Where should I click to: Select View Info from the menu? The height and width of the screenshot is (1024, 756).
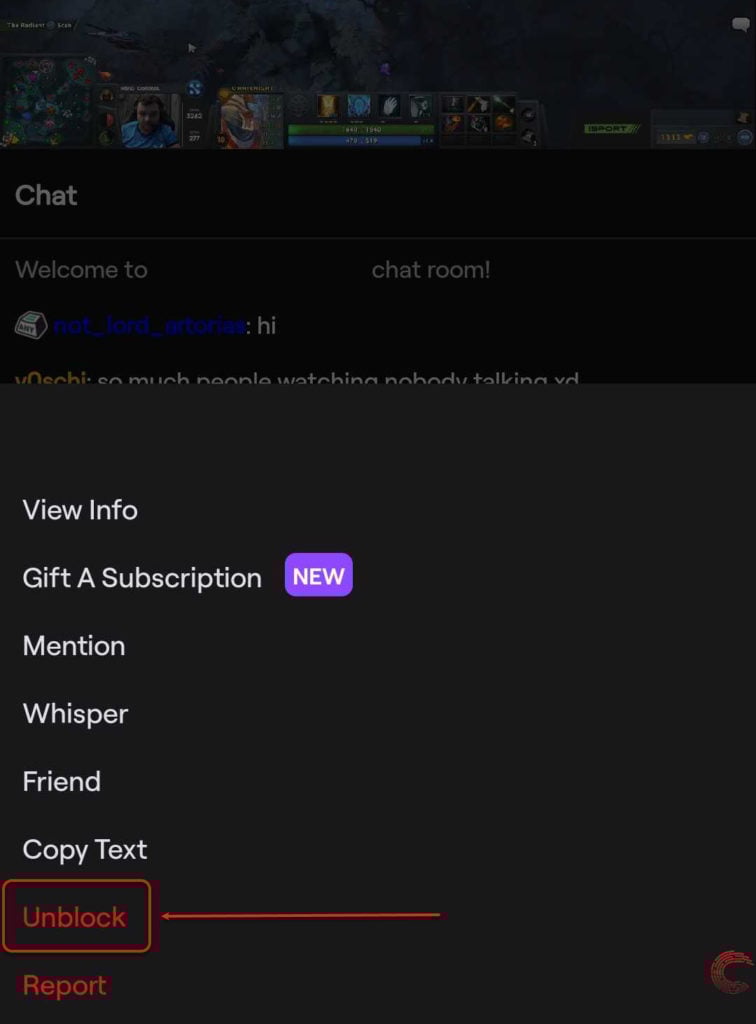click(80, 510)
